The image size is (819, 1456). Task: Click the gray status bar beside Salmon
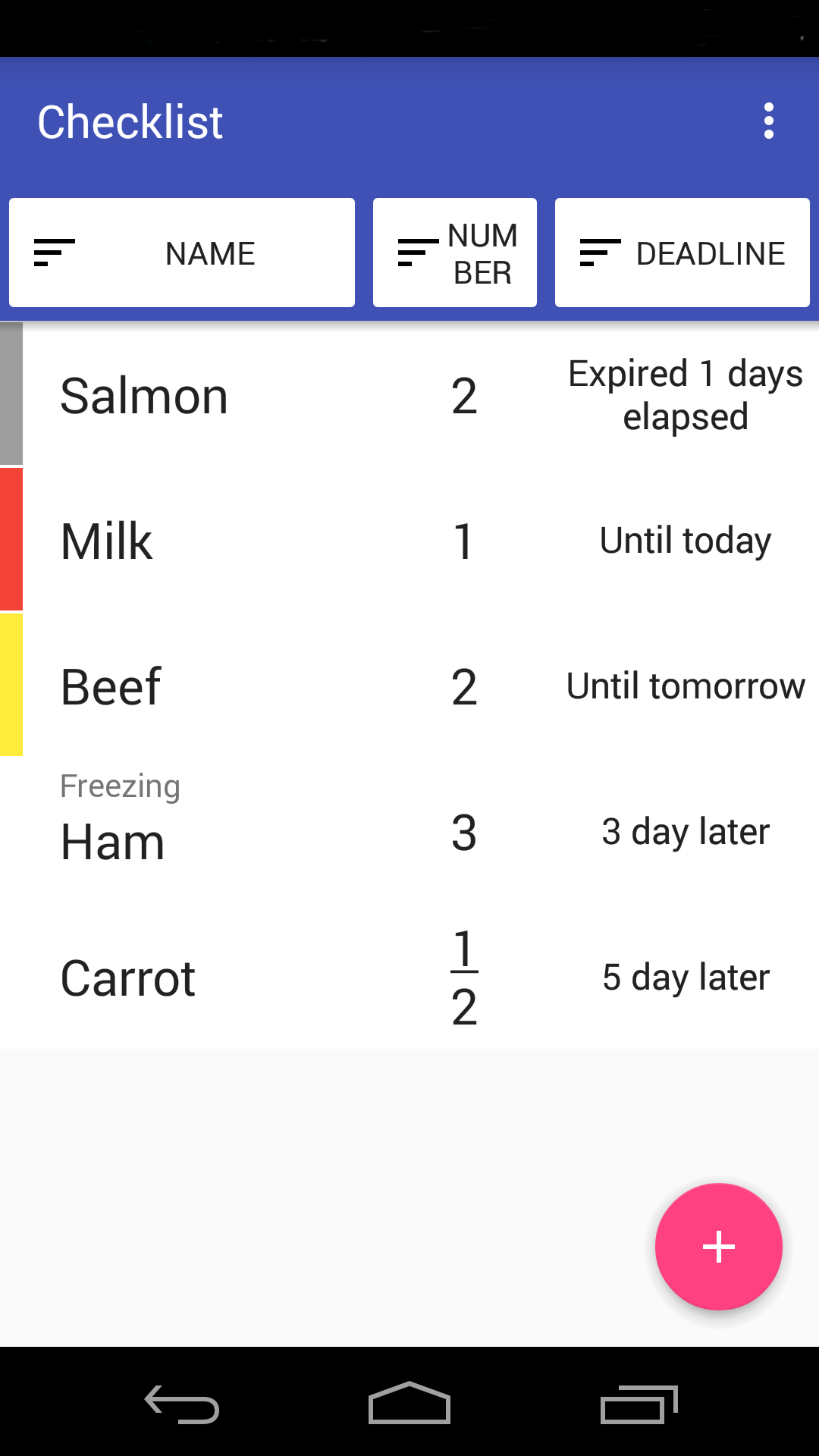pyautogui.click(x=10, y=394)
